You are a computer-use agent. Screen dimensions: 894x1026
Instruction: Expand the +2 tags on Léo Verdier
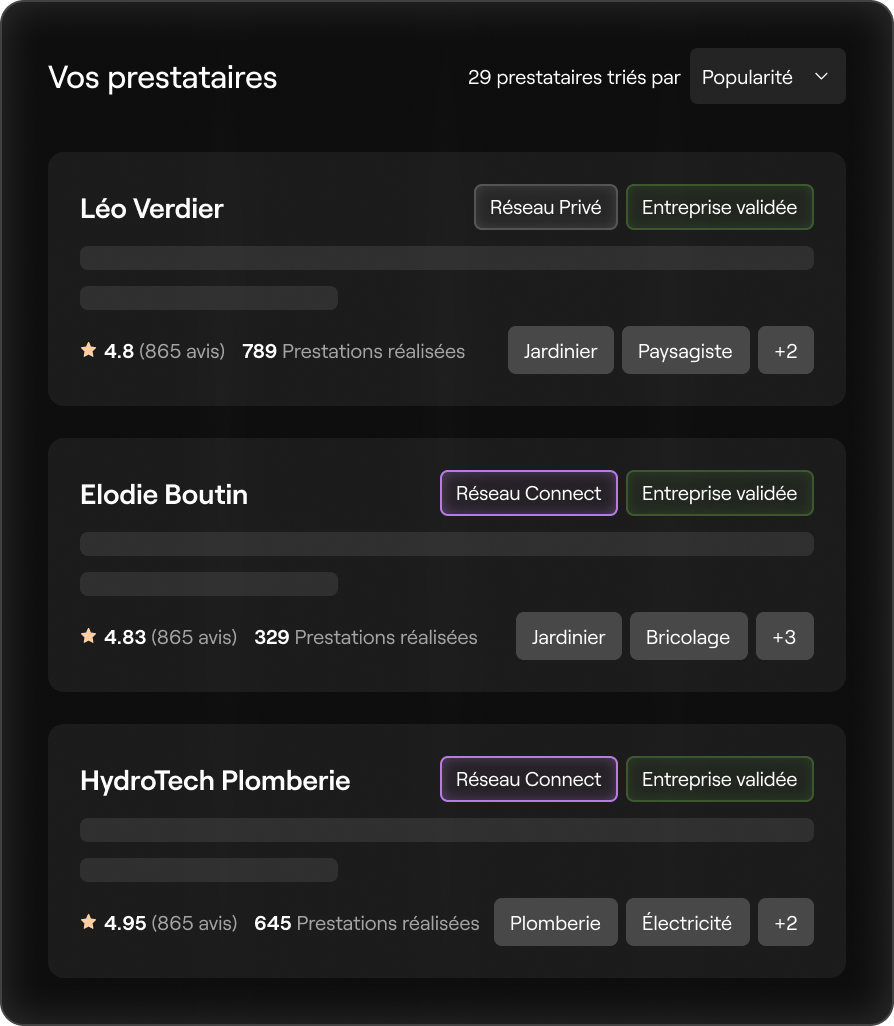785,351
